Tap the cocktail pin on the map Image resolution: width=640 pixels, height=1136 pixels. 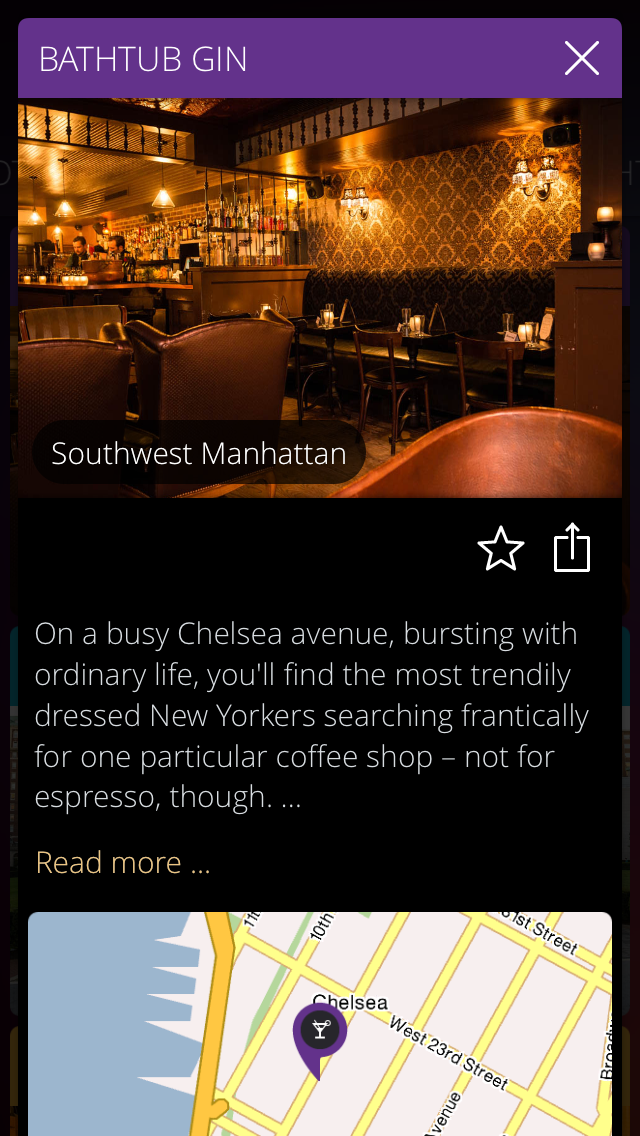319,1032
